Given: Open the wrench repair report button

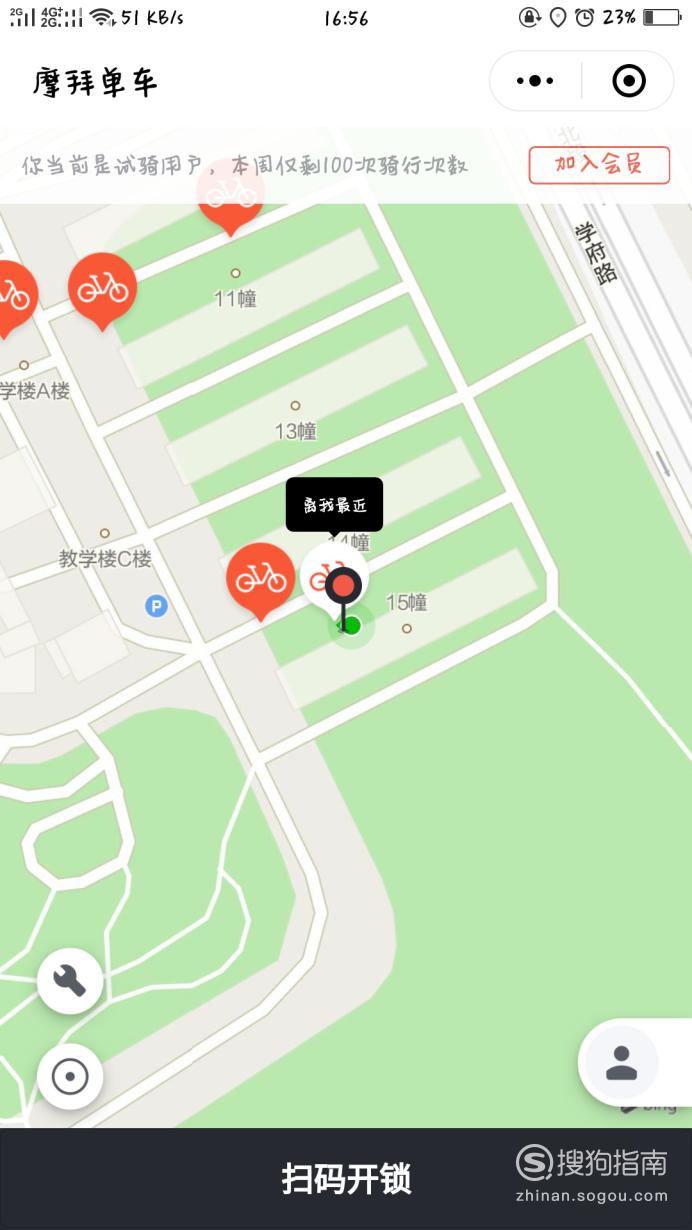Looking at the screenshot, I should 70,981.
